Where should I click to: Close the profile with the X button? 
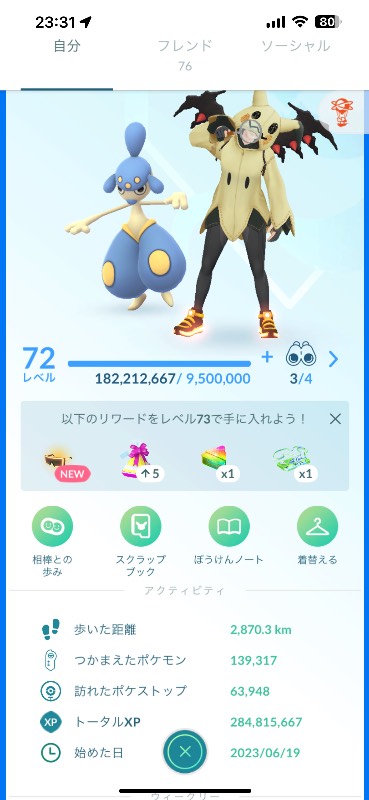pyautogui.click(x=185, y=752)
